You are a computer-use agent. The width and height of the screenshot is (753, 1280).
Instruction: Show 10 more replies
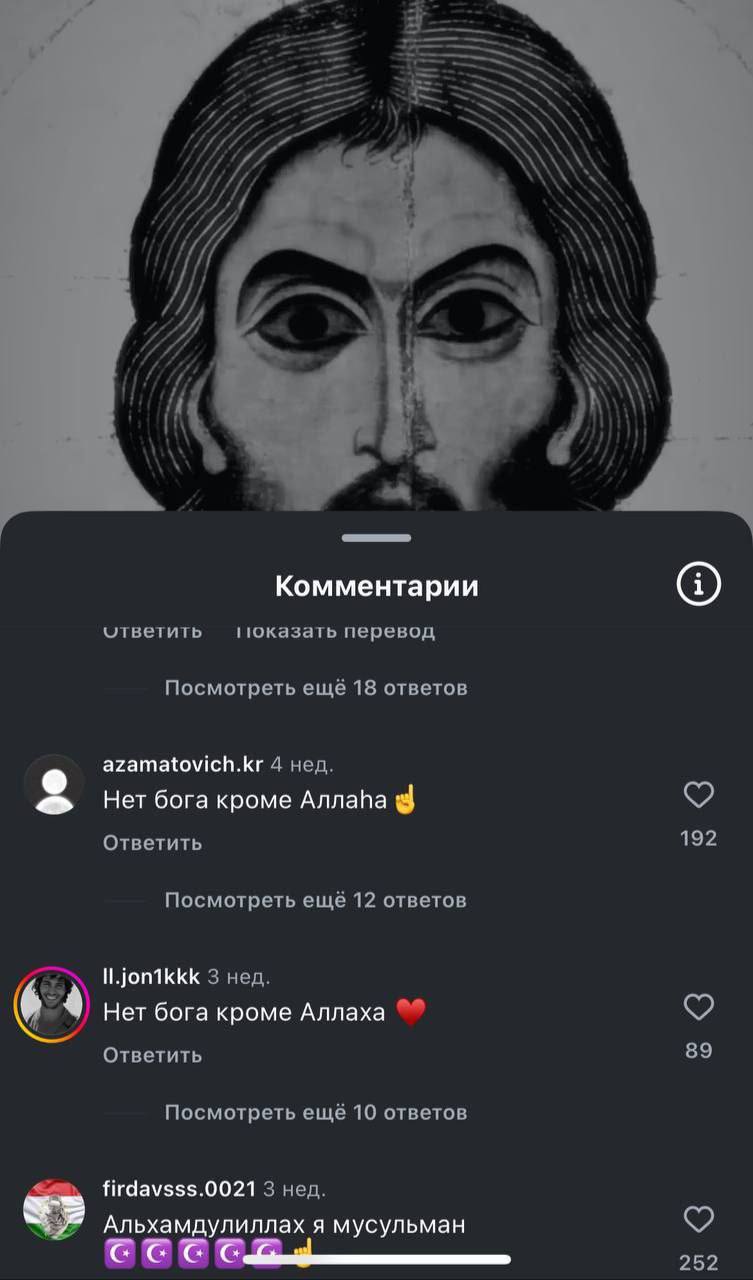(315, 1112)
